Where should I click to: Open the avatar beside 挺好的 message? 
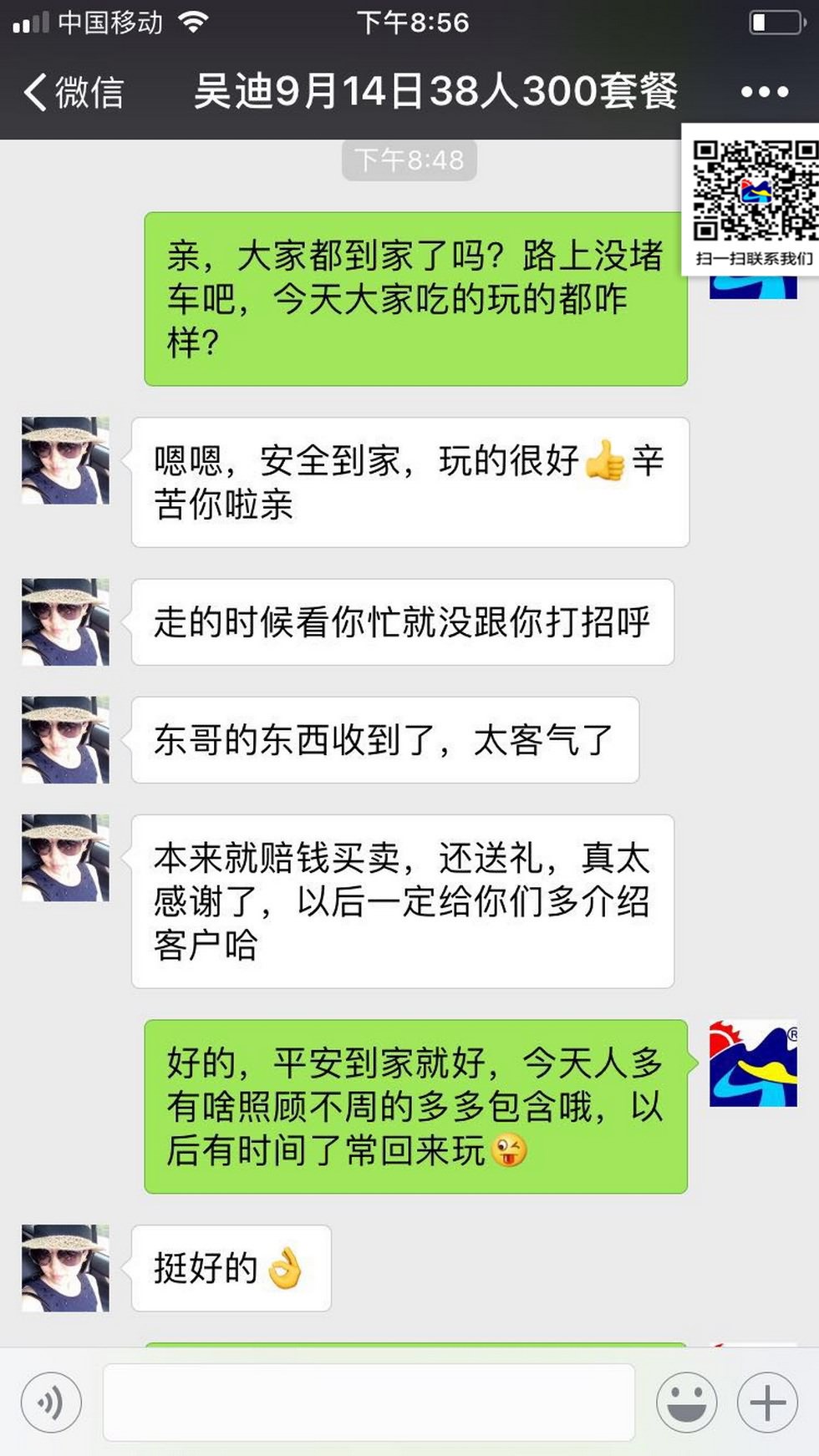65,1267
